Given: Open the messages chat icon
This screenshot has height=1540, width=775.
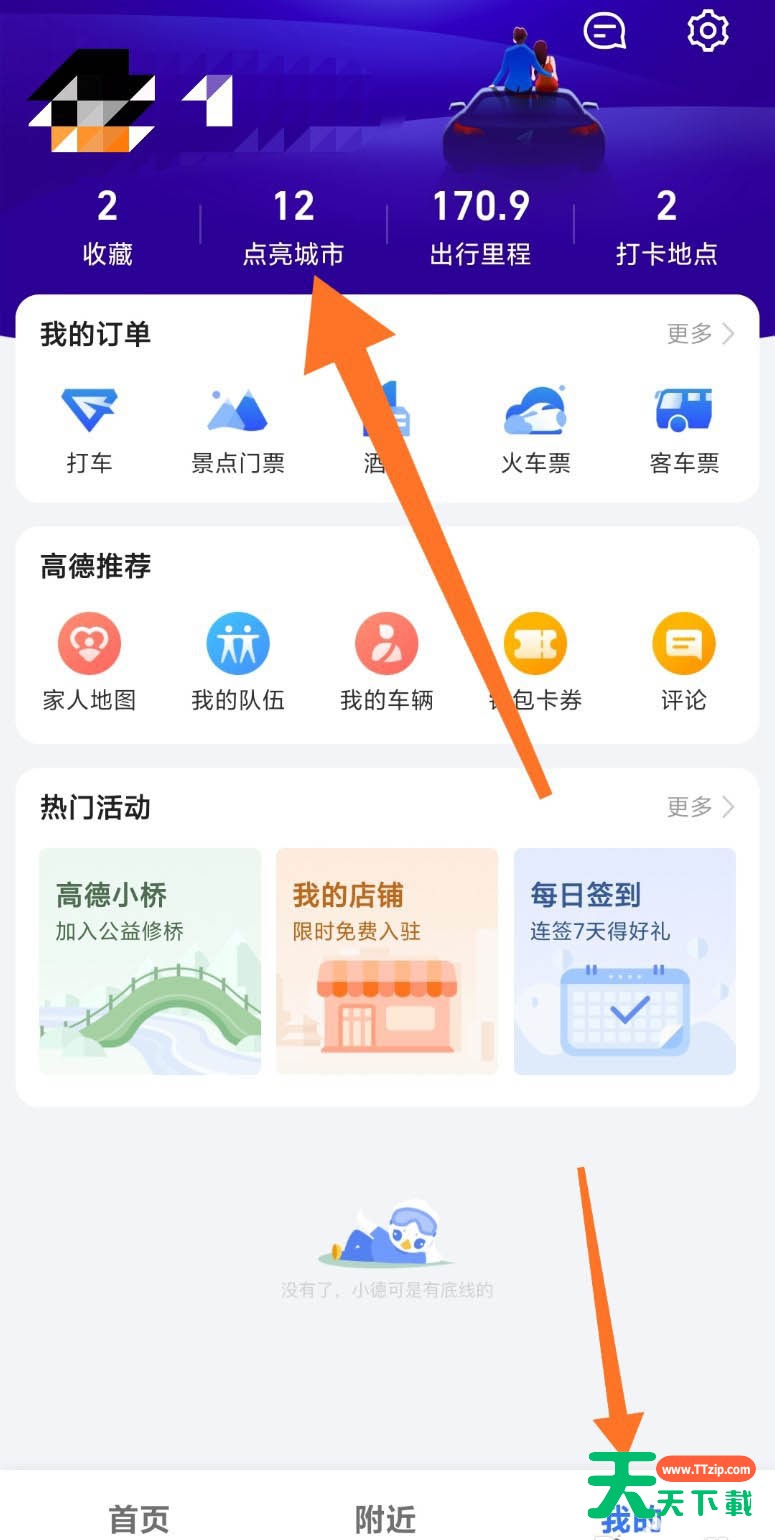Looking at the screenshot, I should pos(604,32).
